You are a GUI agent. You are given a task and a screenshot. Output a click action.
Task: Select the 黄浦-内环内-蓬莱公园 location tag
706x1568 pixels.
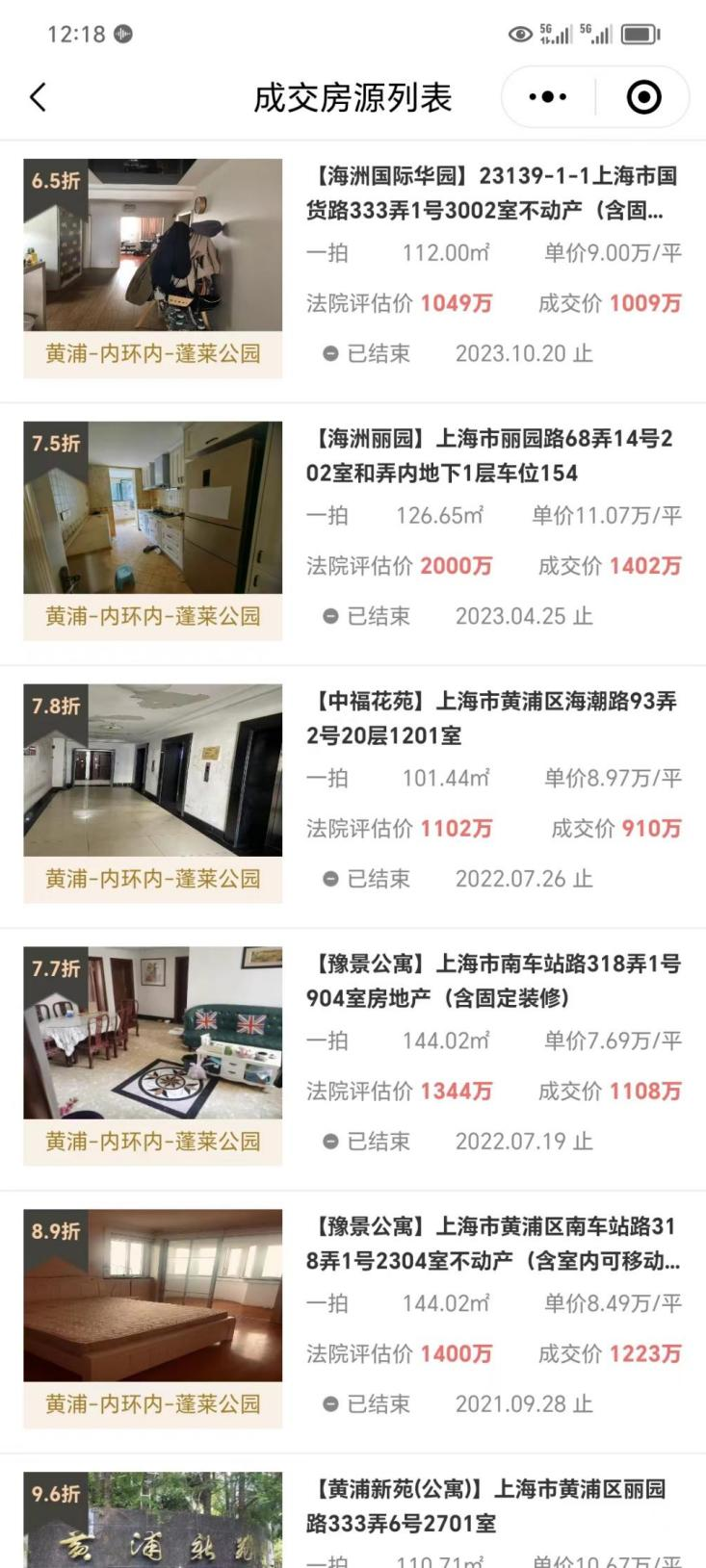tap(151, 352)
